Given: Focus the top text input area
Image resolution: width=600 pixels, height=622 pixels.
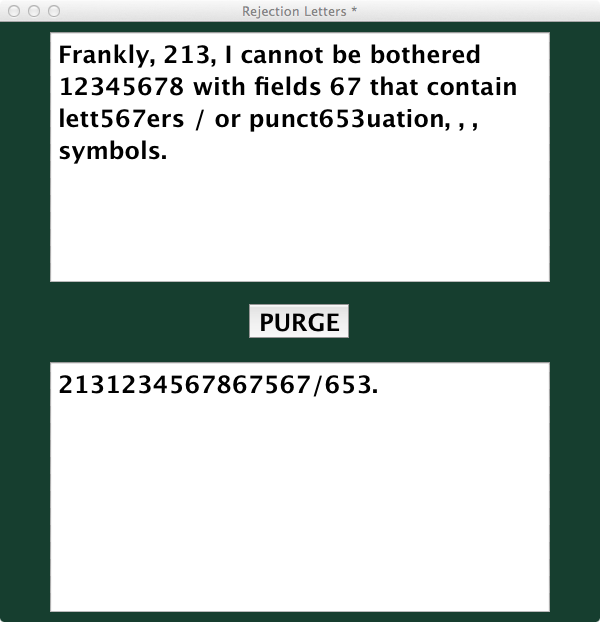Looking at the screenshot, I should pyautogui.click(x=300, y=220).
